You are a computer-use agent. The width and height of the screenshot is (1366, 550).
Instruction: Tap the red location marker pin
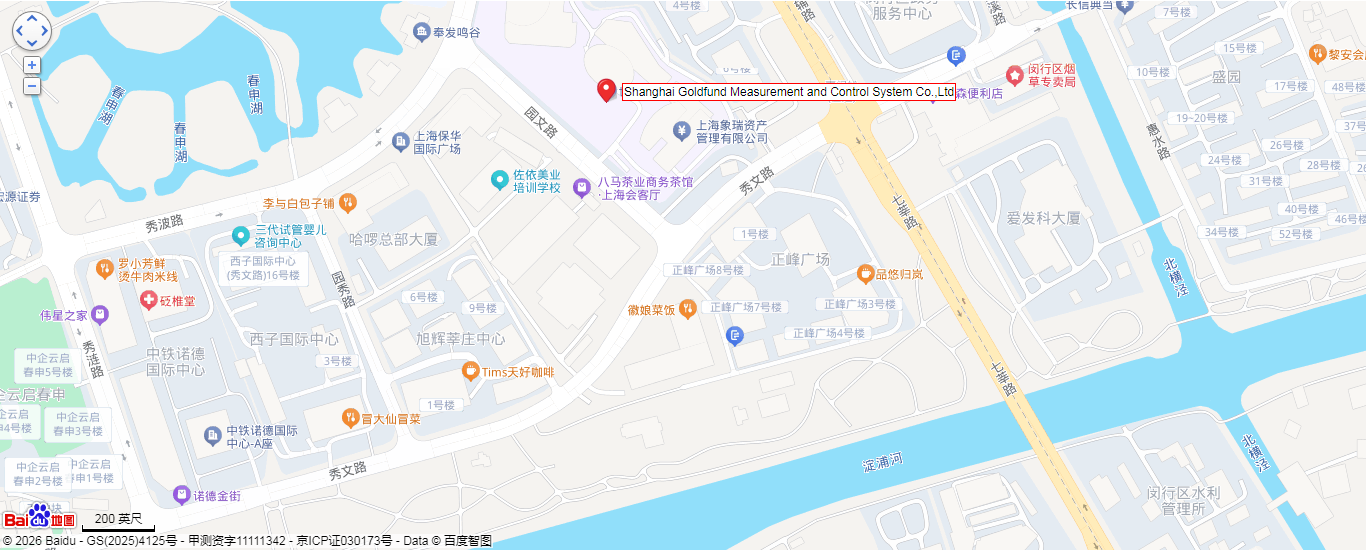point(606,90)
